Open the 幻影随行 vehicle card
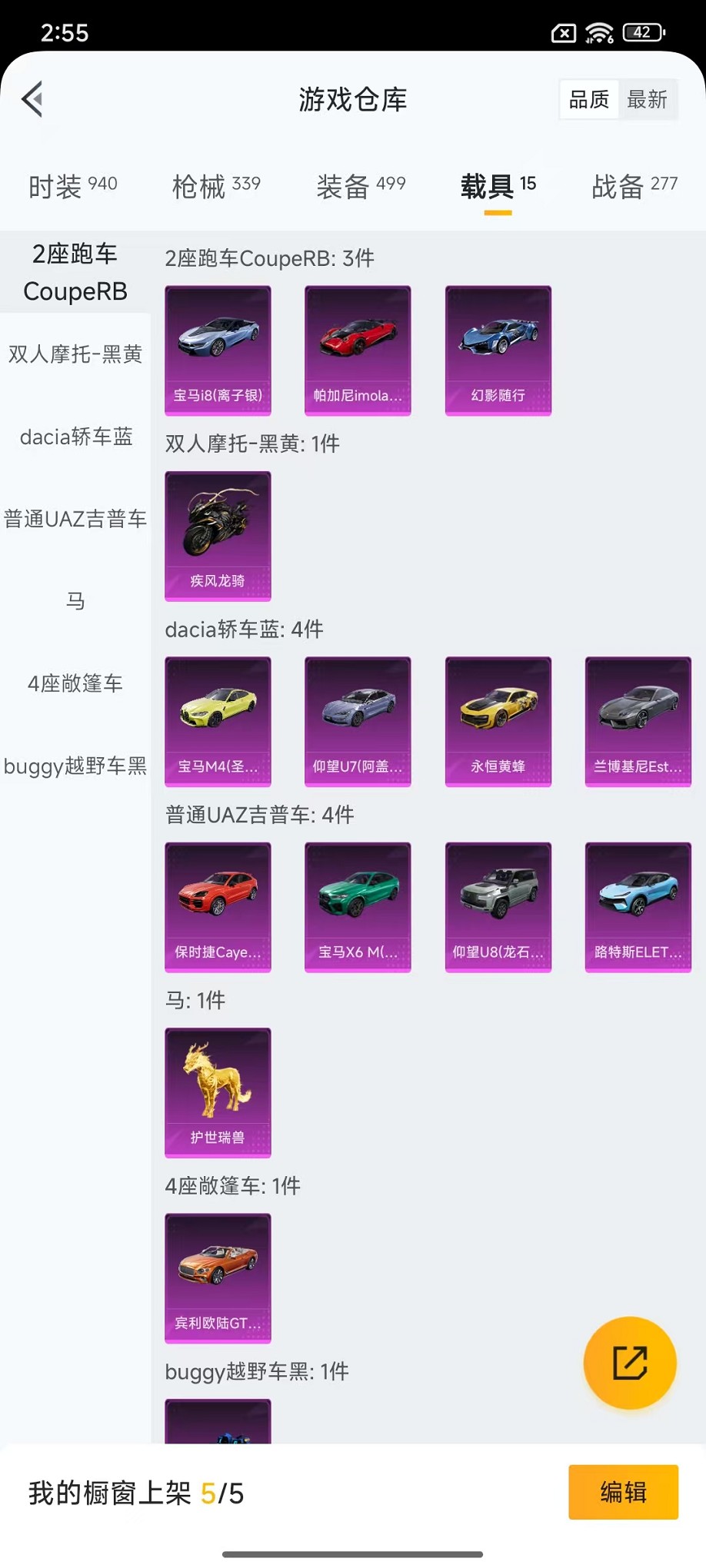Viewport: 706px width, 1568px height. tap(498, 350)
